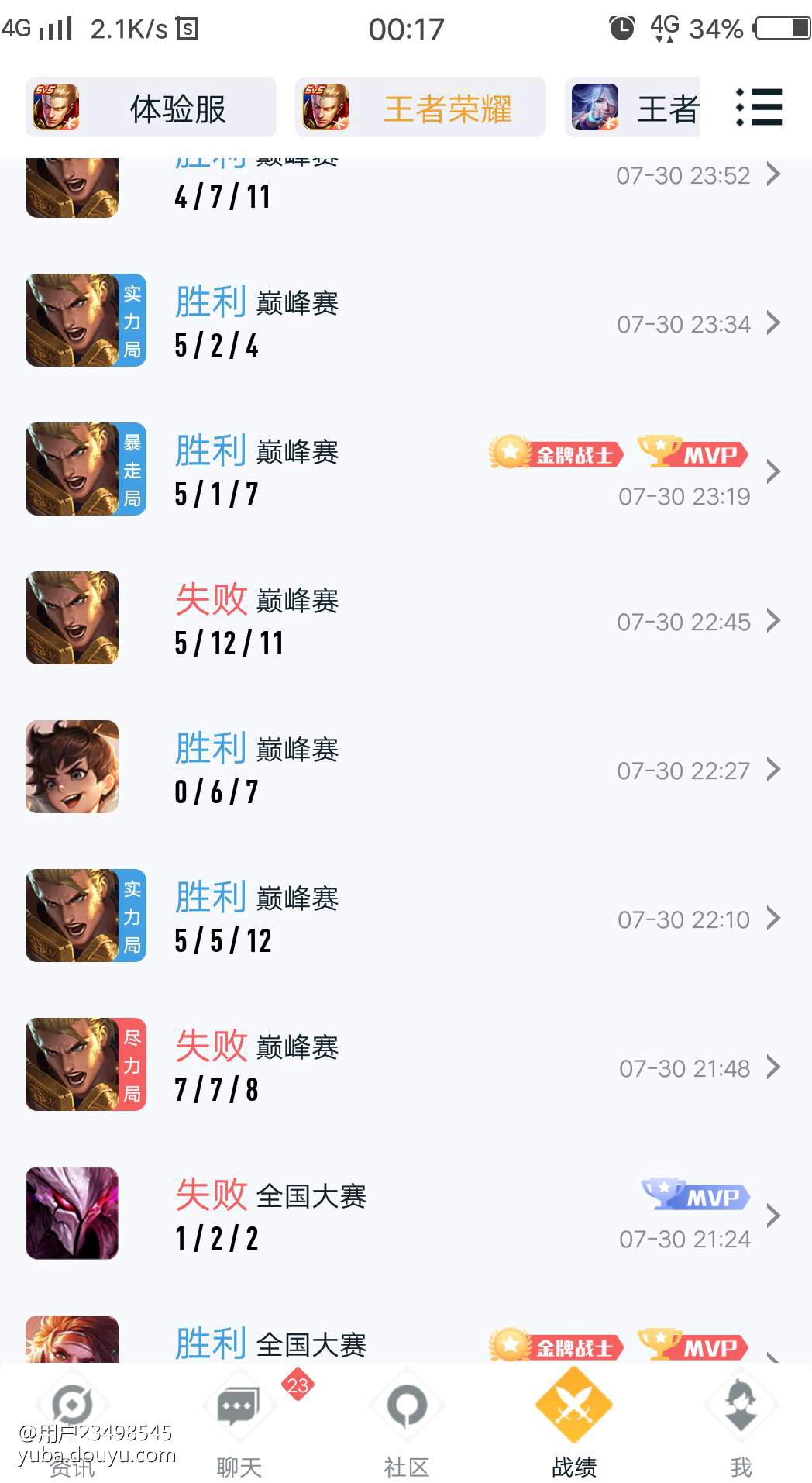View the 5/2/4 match at 07-30 23:34

coord(403,322)
